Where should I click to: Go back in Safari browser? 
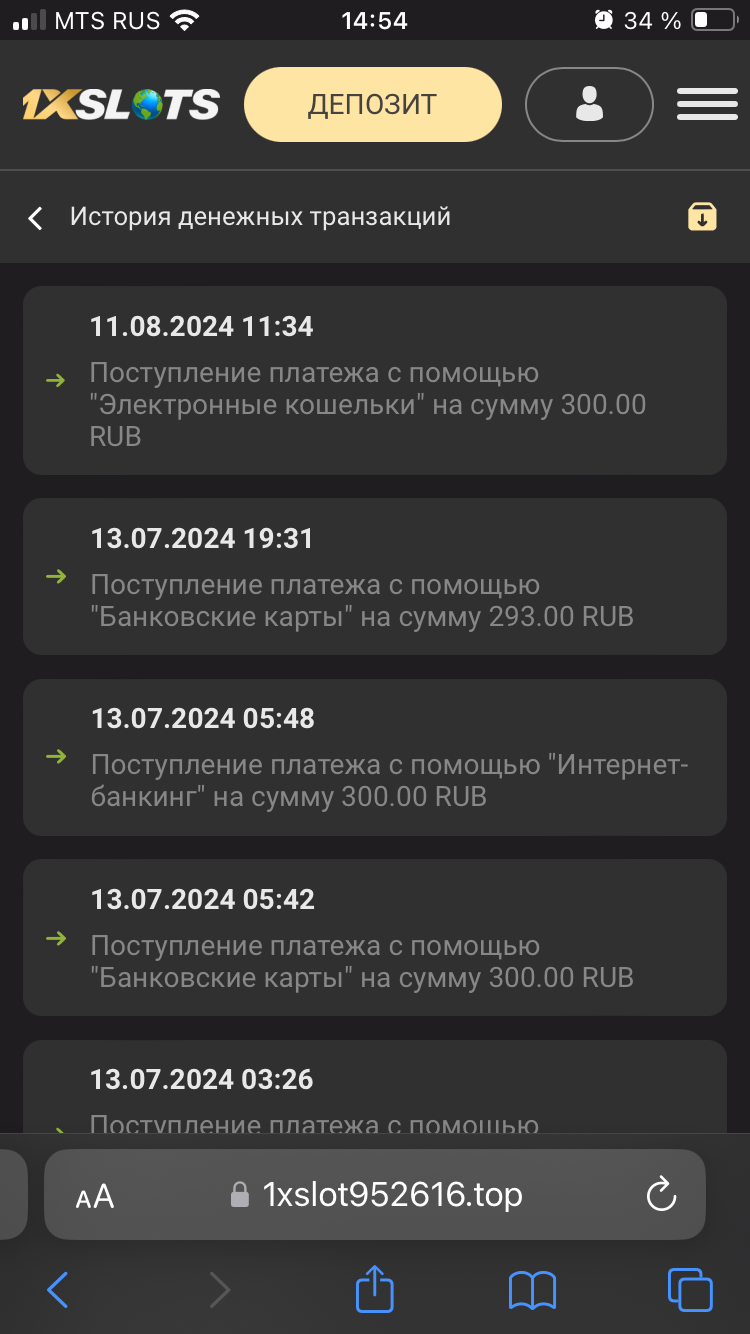(58, 1291)
